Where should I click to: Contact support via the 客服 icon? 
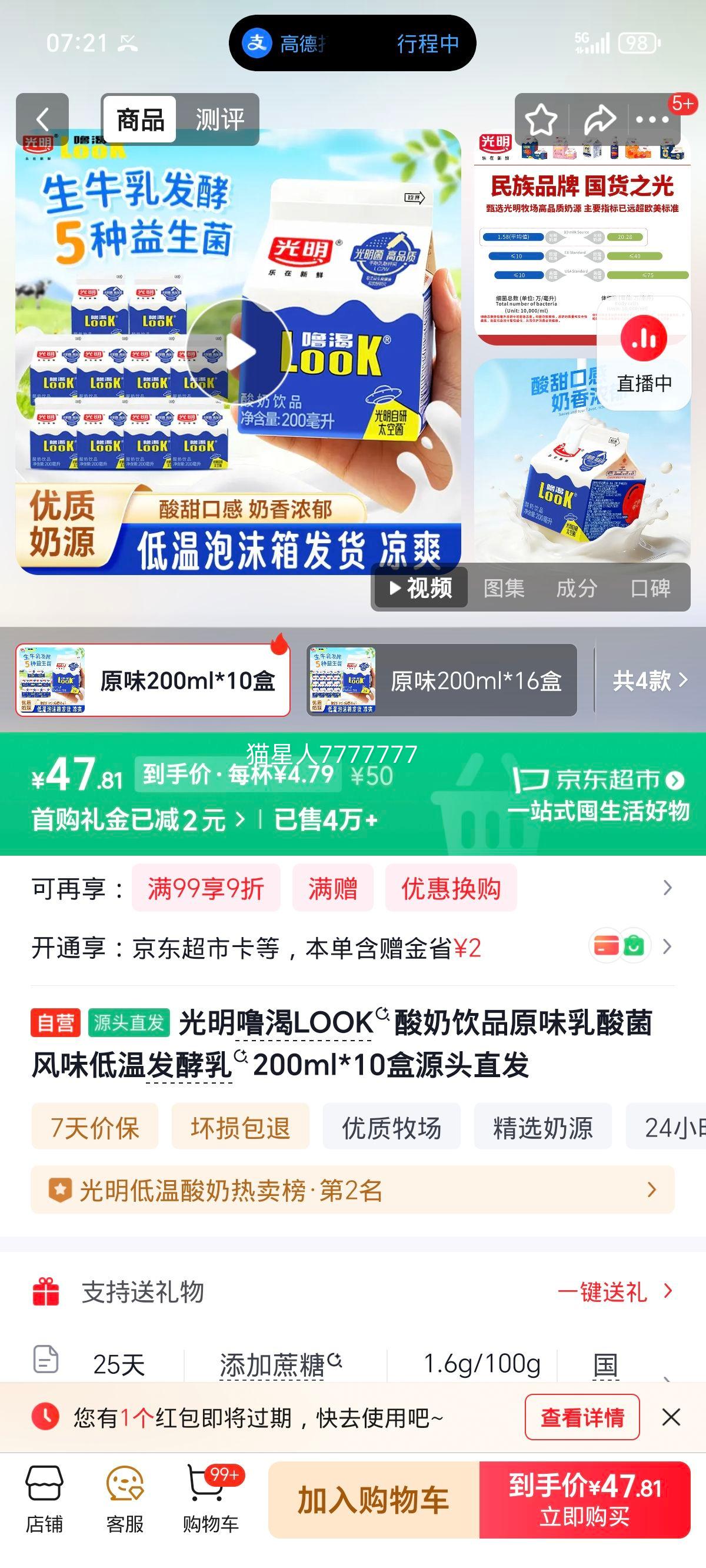[x=125, y=1503]
